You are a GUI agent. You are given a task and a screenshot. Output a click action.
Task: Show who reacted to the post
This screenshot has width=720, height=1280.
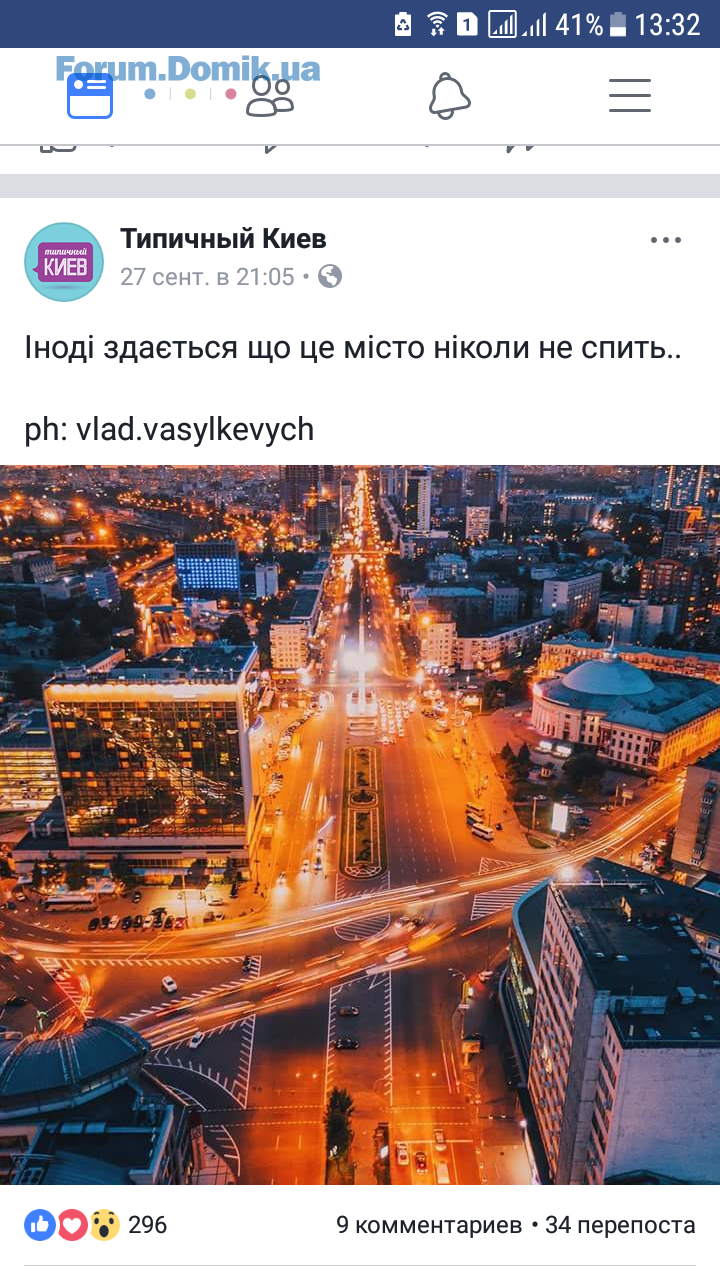tap(96, 1225)
